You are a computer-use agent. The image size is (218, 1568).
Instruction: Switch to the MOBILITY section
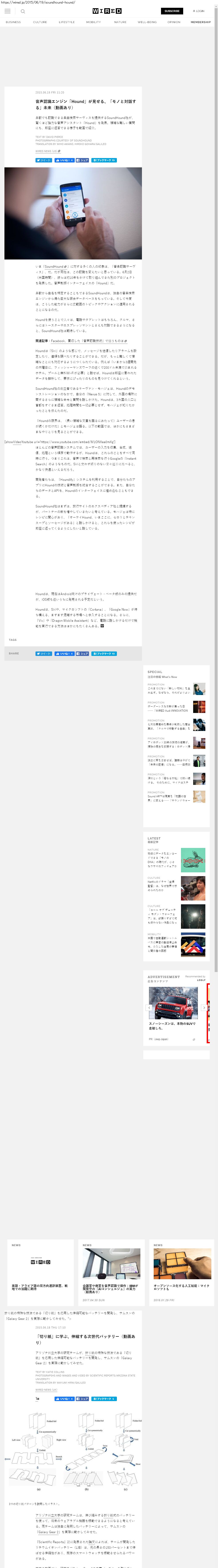click(x=93, y=22)
